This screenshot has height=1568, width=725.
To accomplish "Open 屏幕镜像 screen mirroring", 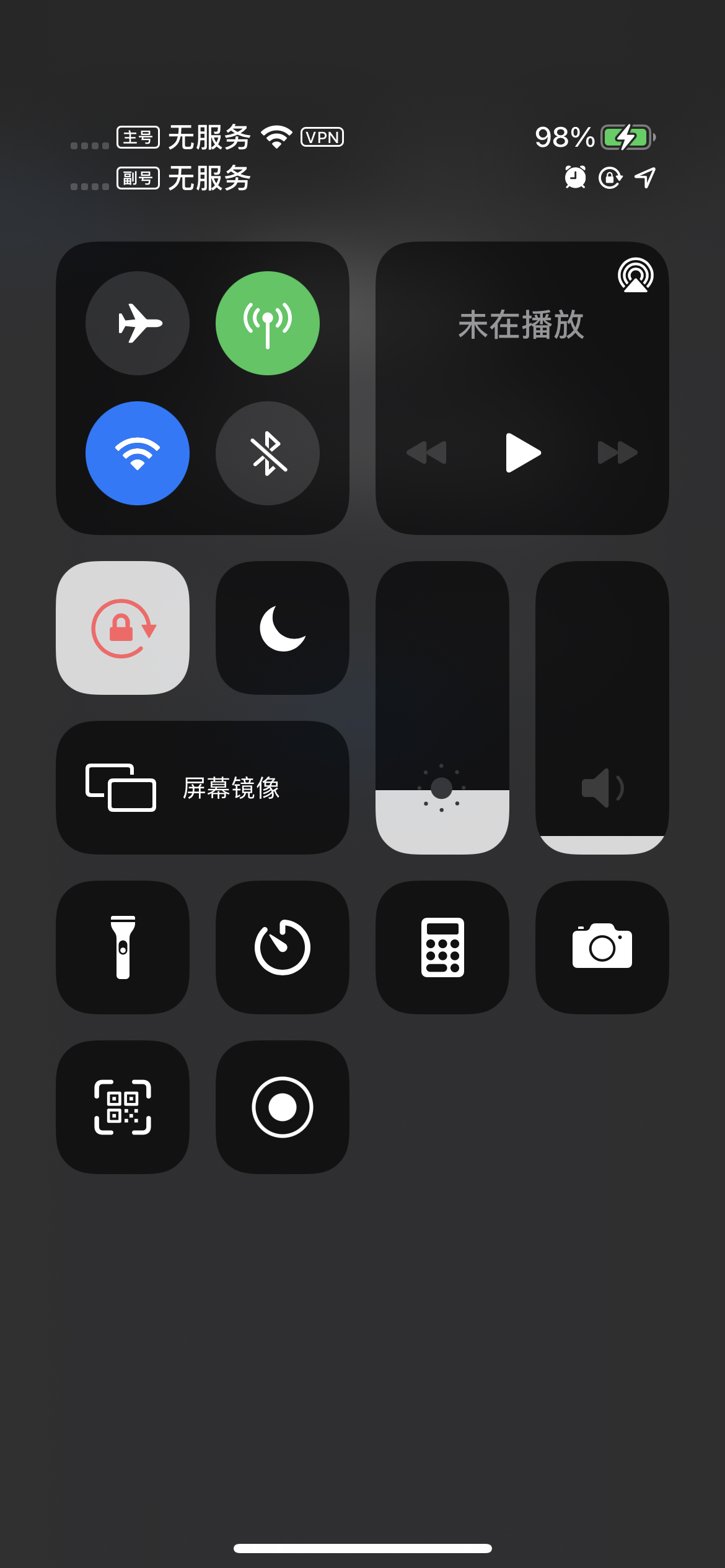I will (203, 788).
